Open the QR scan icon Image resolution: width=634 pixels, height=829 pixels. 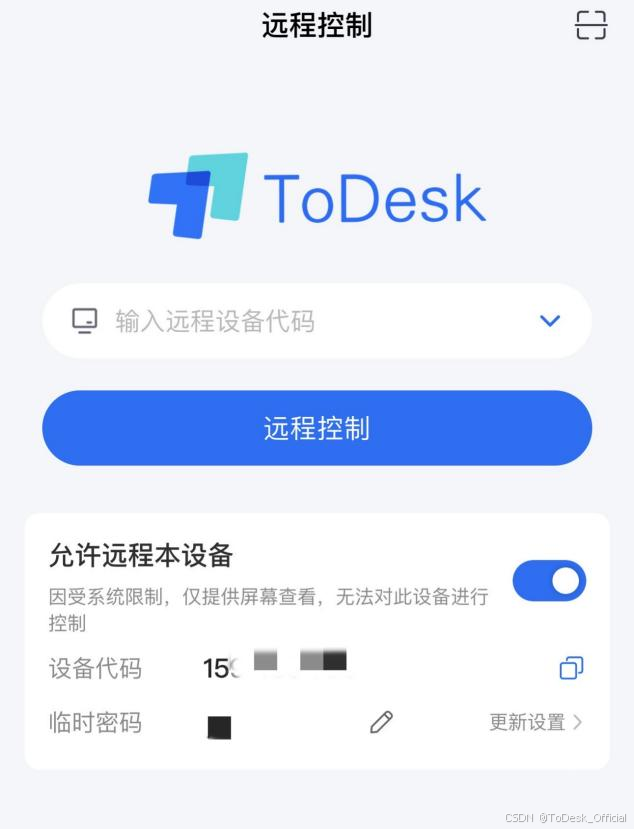coord(591,25)
